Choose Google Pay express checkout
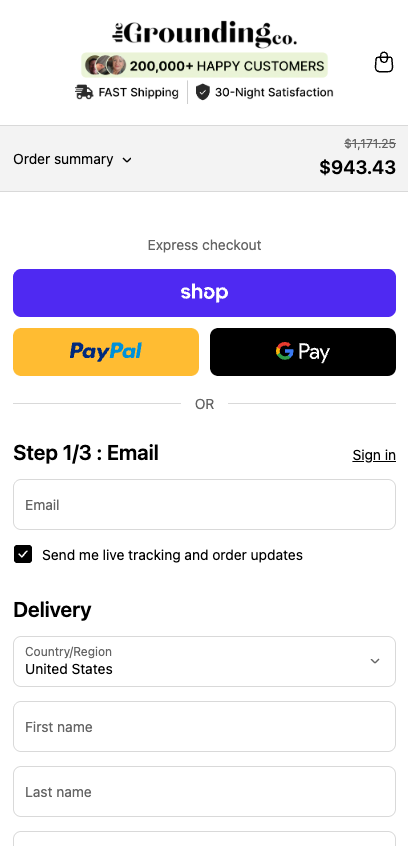This screenshot has height=846, width=408. (x=303, y=352)
